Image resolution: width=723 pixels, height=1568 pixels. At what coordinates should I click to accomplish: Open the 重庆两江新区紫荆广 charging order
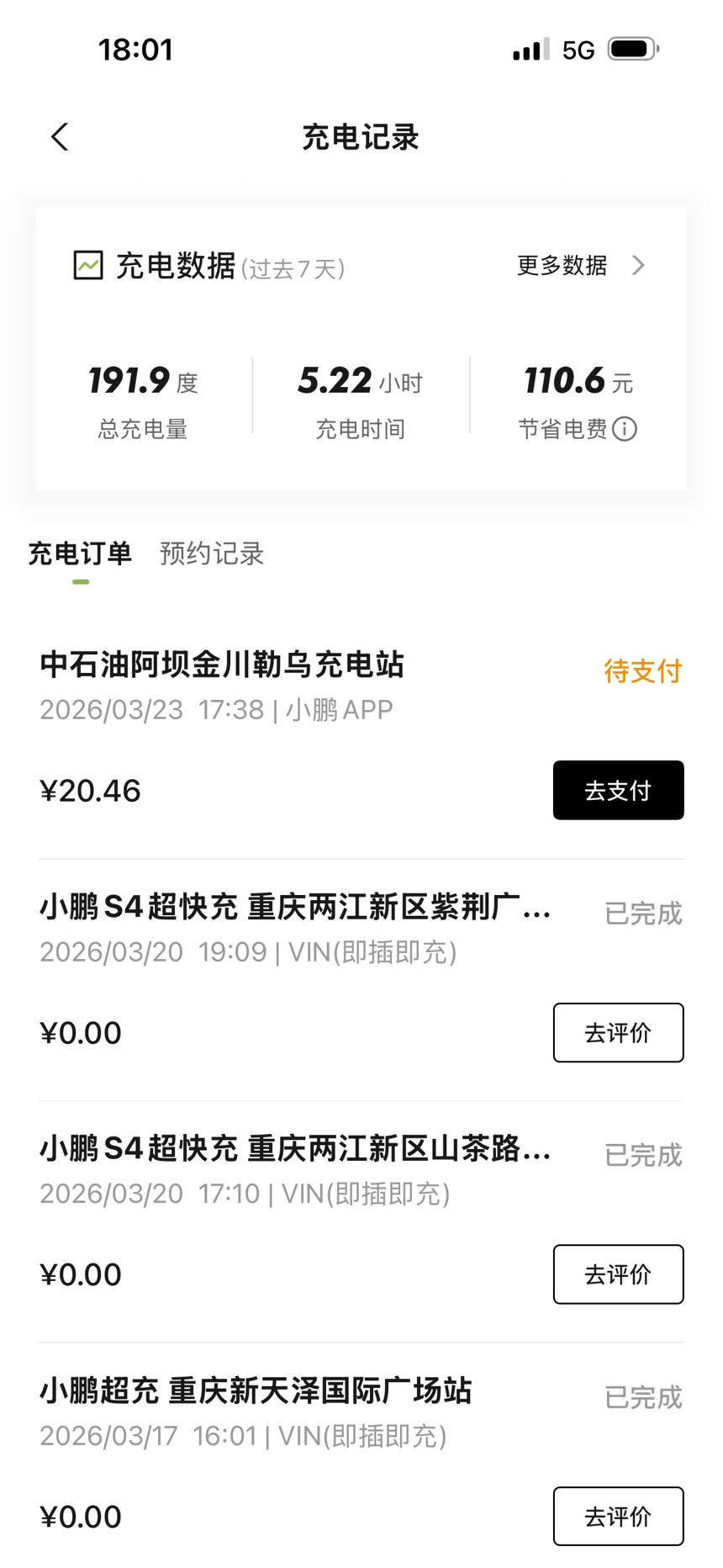coord(294,908)
